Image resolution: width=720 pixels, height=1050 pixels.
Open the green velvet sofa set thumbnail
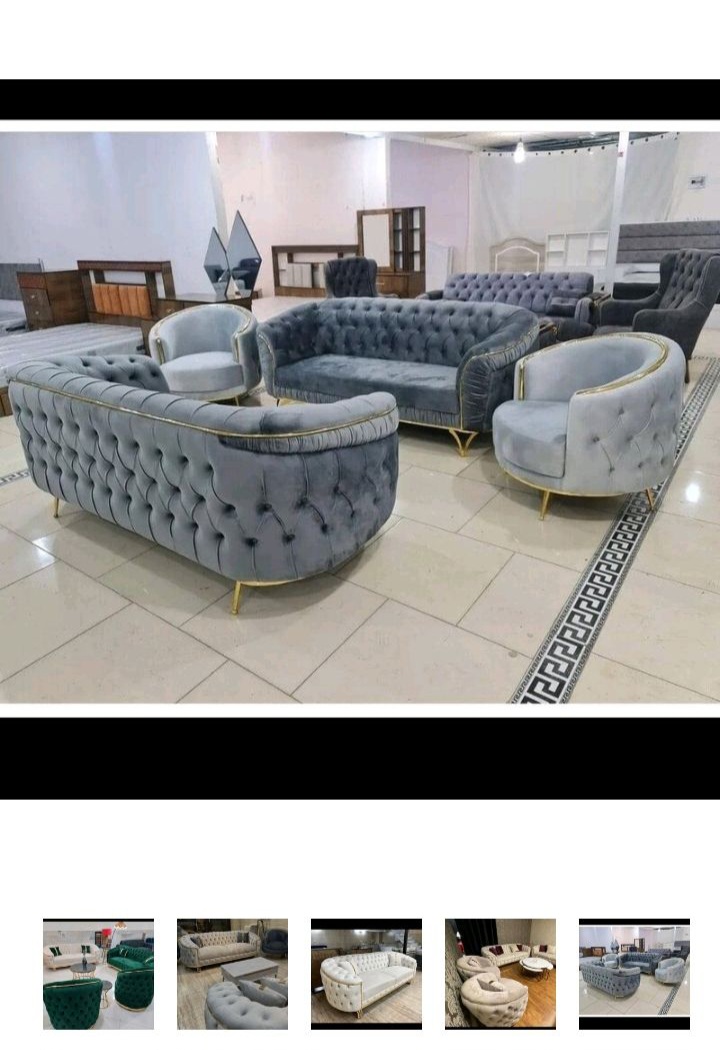click(x=98, y=974)
